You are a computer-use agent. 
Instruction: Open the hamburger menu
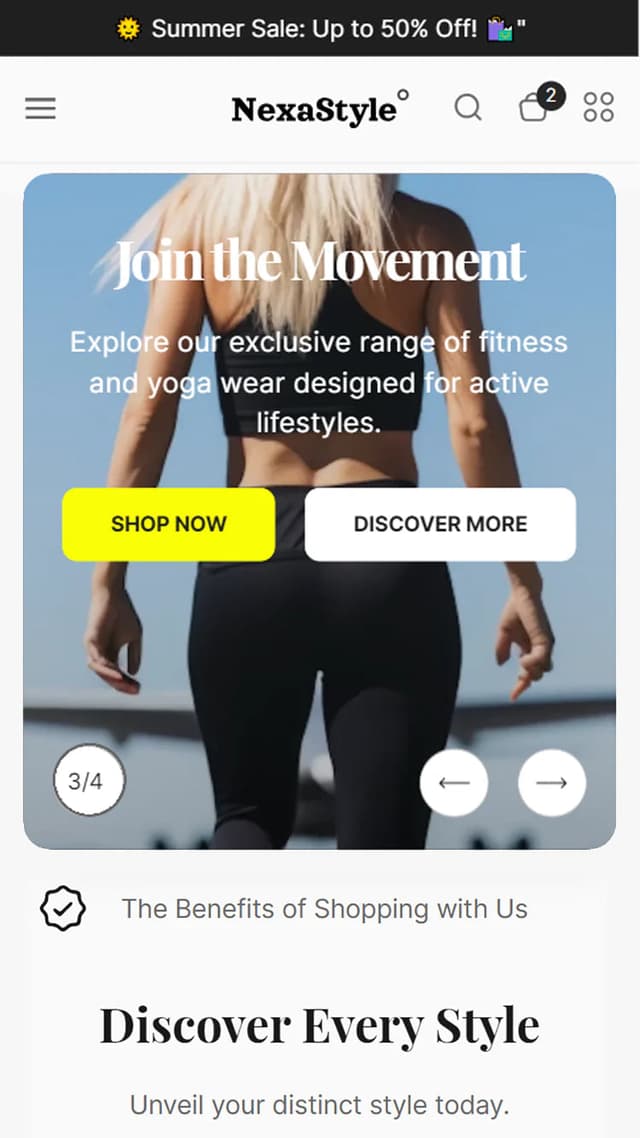(40, 108)
